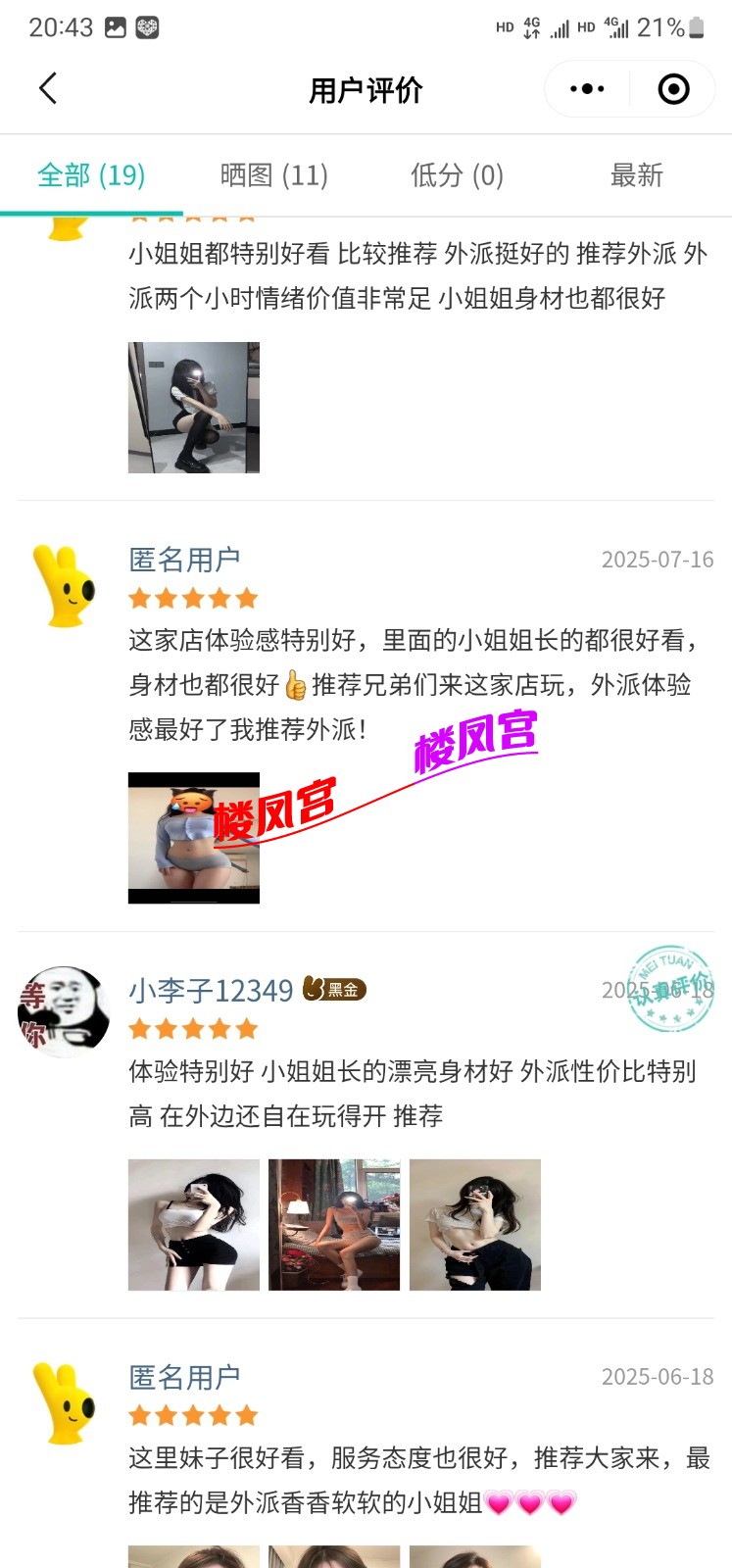The width and height of the screenshot is (732, 1568).
Task: Select the 最新 sorting option
Action: [x=638, y=174]
